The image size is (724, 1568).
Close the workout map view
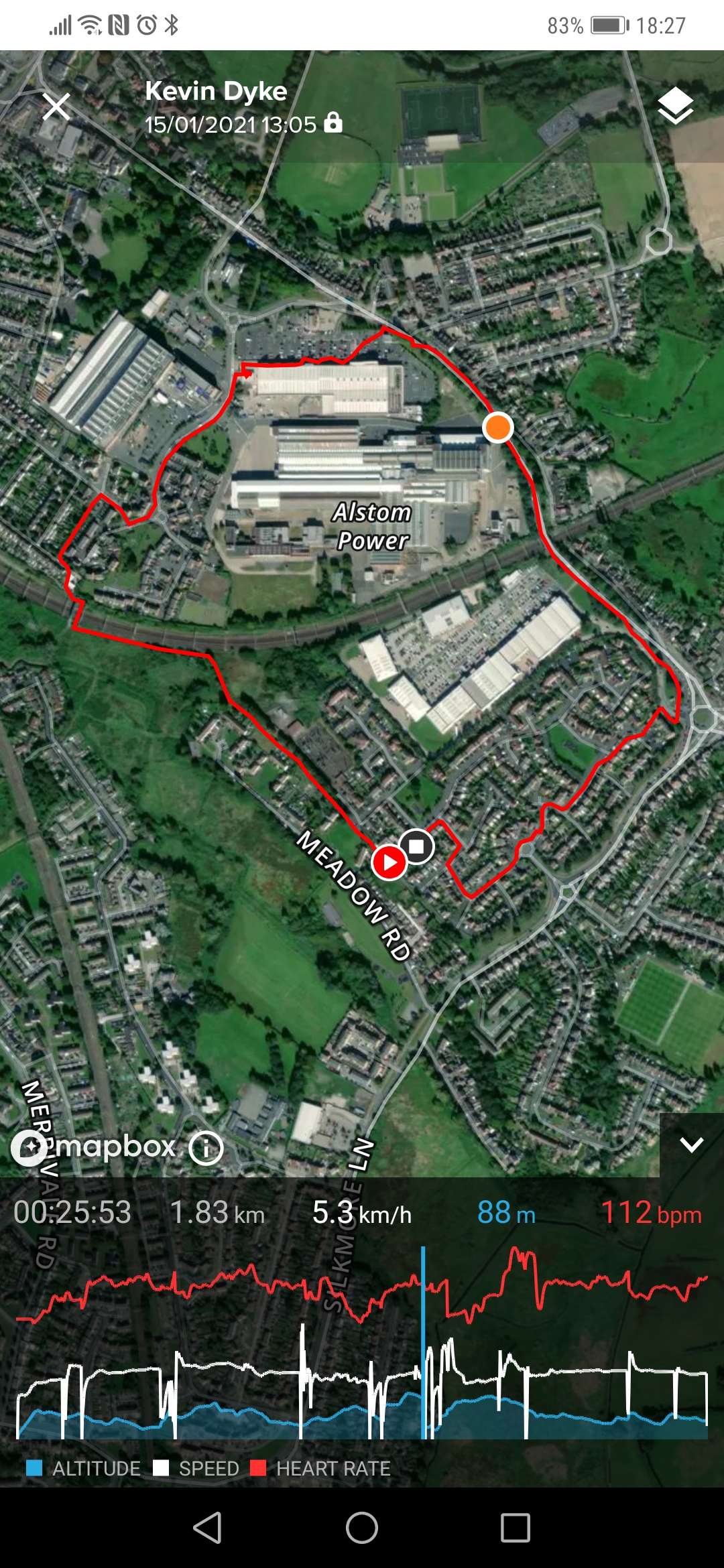[56, 107]
